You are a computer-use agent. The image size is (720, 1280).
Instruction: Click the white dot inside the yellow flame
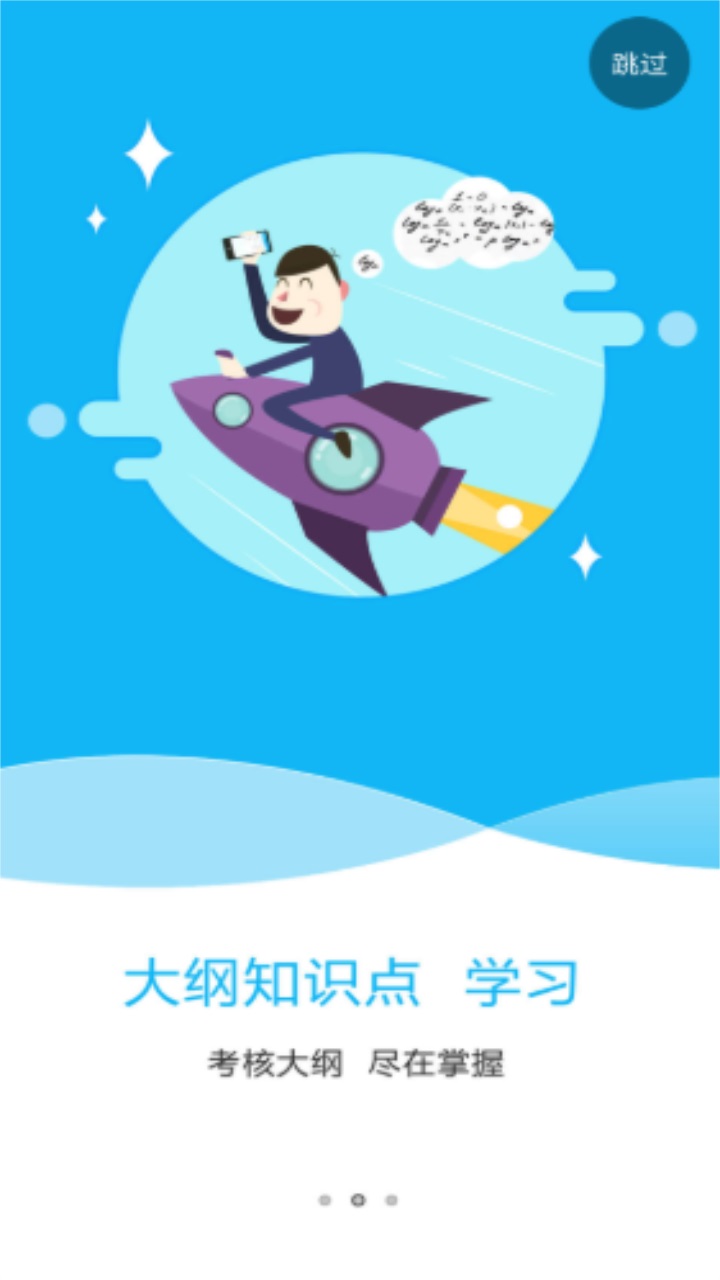pyautogui.click(x=508, y=518)
